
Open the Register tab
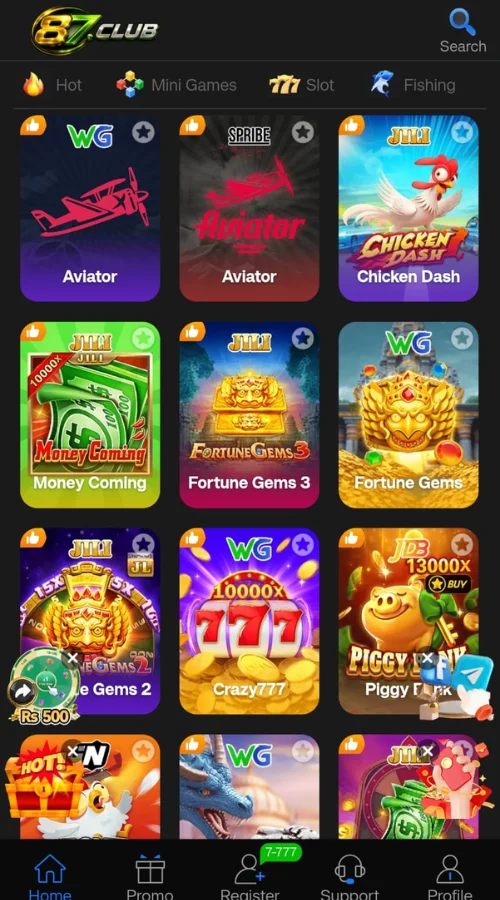click(250, 876)
